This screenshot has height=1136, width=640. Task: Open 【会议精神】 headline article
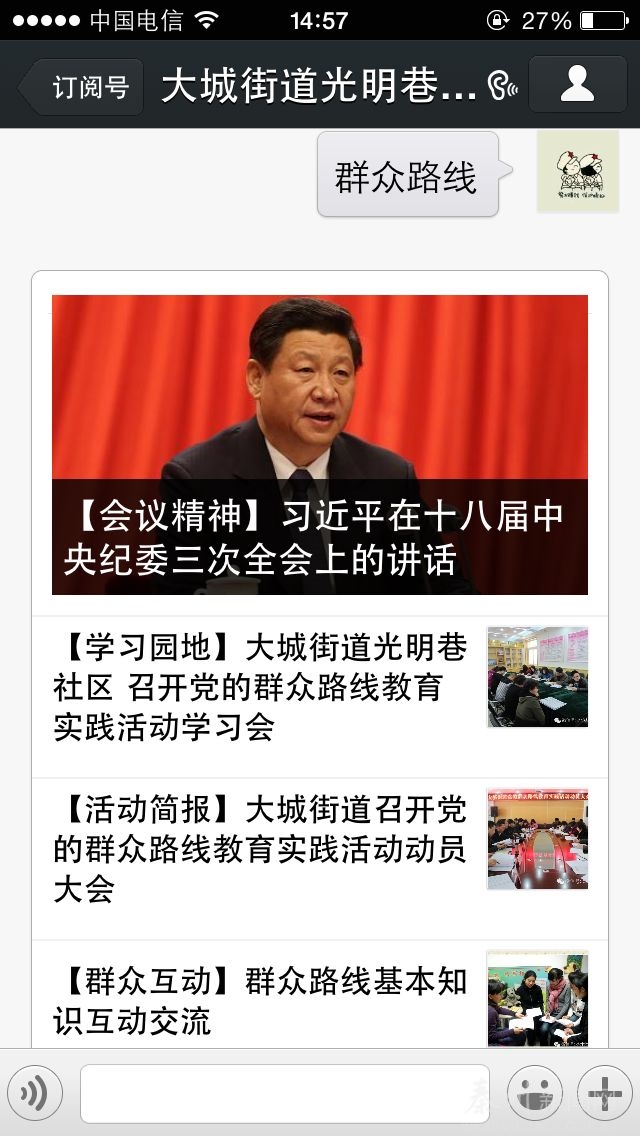click(319, 445)
